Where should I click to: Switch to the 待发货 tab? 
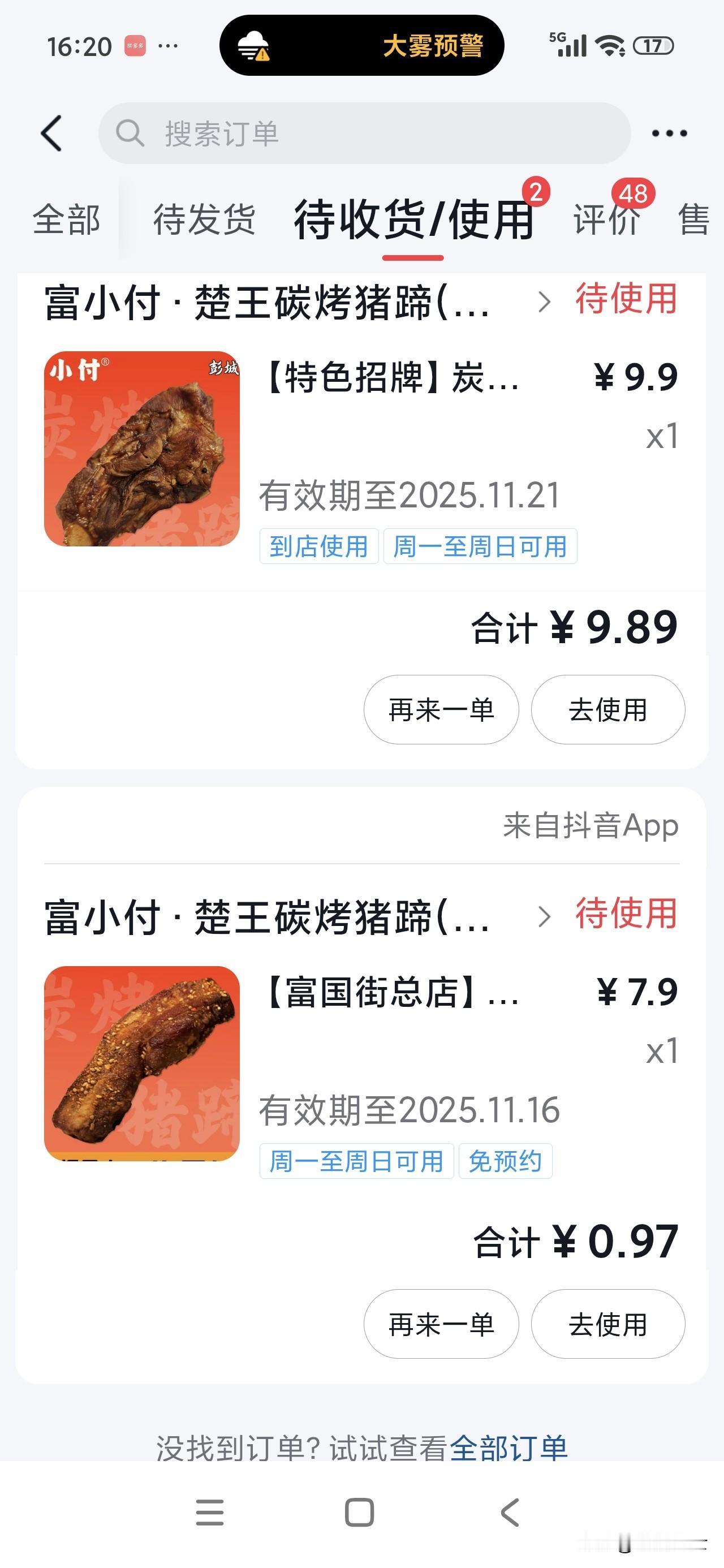(204, 219)
